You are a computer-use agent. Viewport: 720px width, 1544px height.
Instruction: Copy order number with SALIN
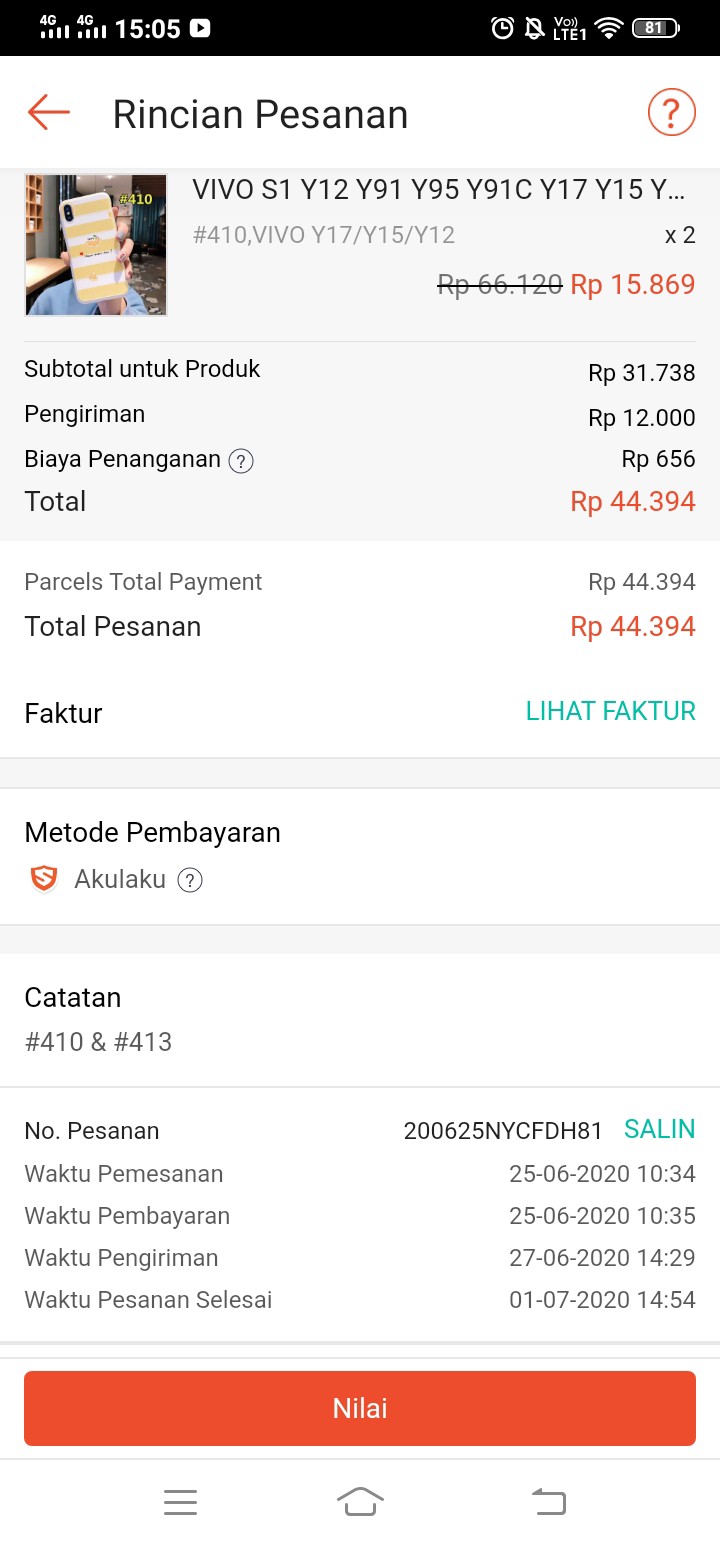659,1129
